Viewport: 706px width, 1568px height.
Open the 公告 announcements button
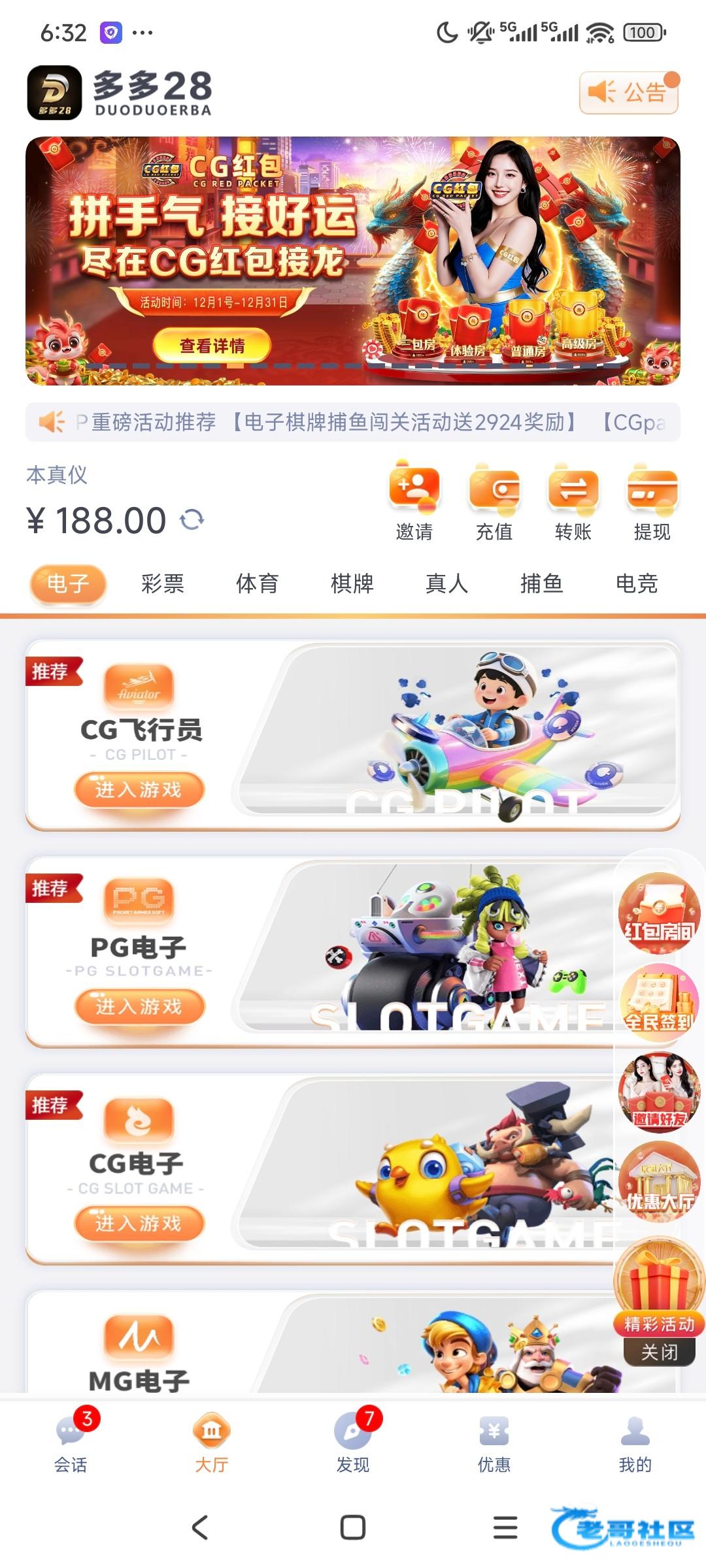coord(628,92)
